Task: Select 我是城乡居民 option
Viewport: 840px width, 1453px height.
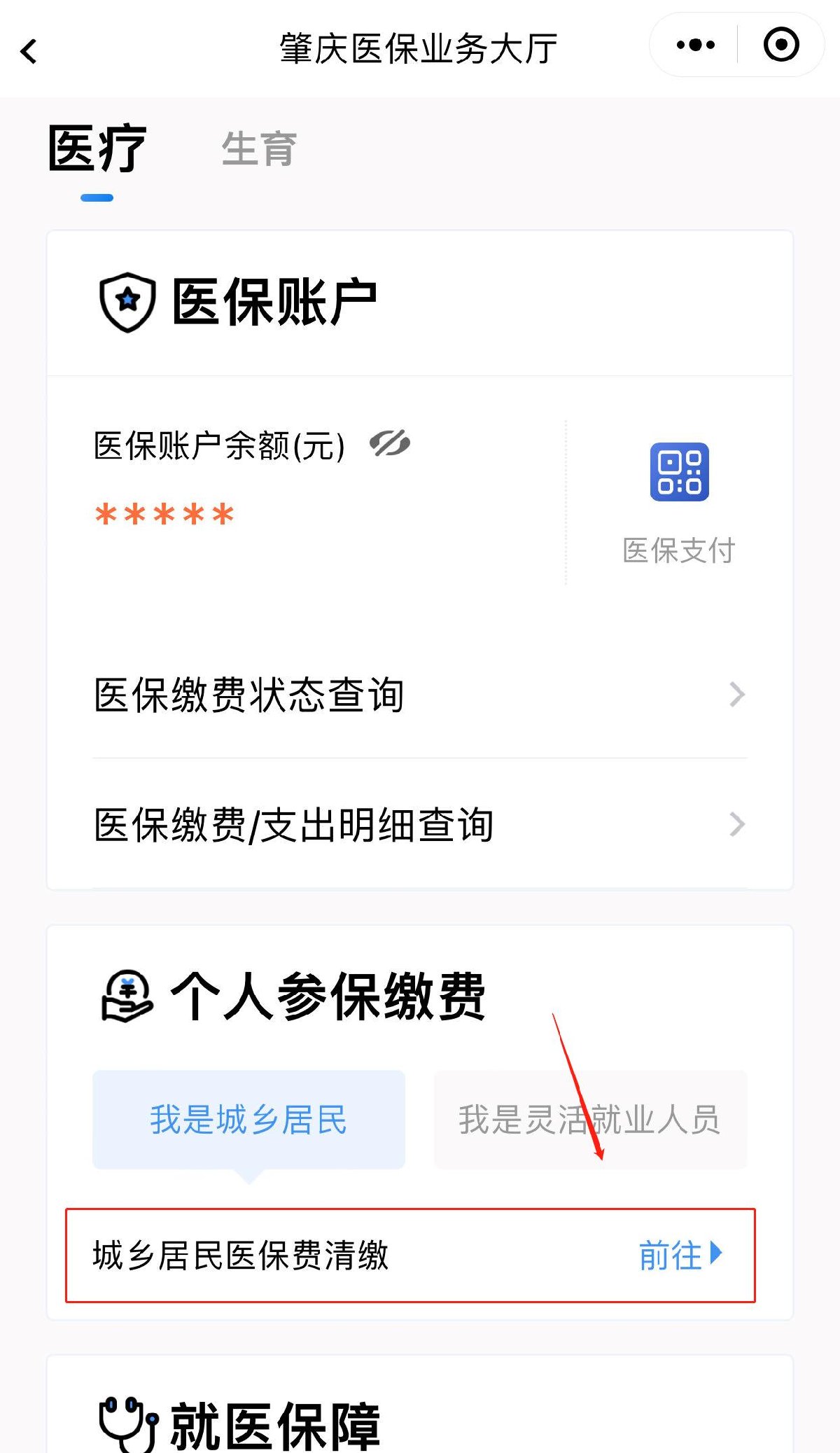Action: point(248,1119)
